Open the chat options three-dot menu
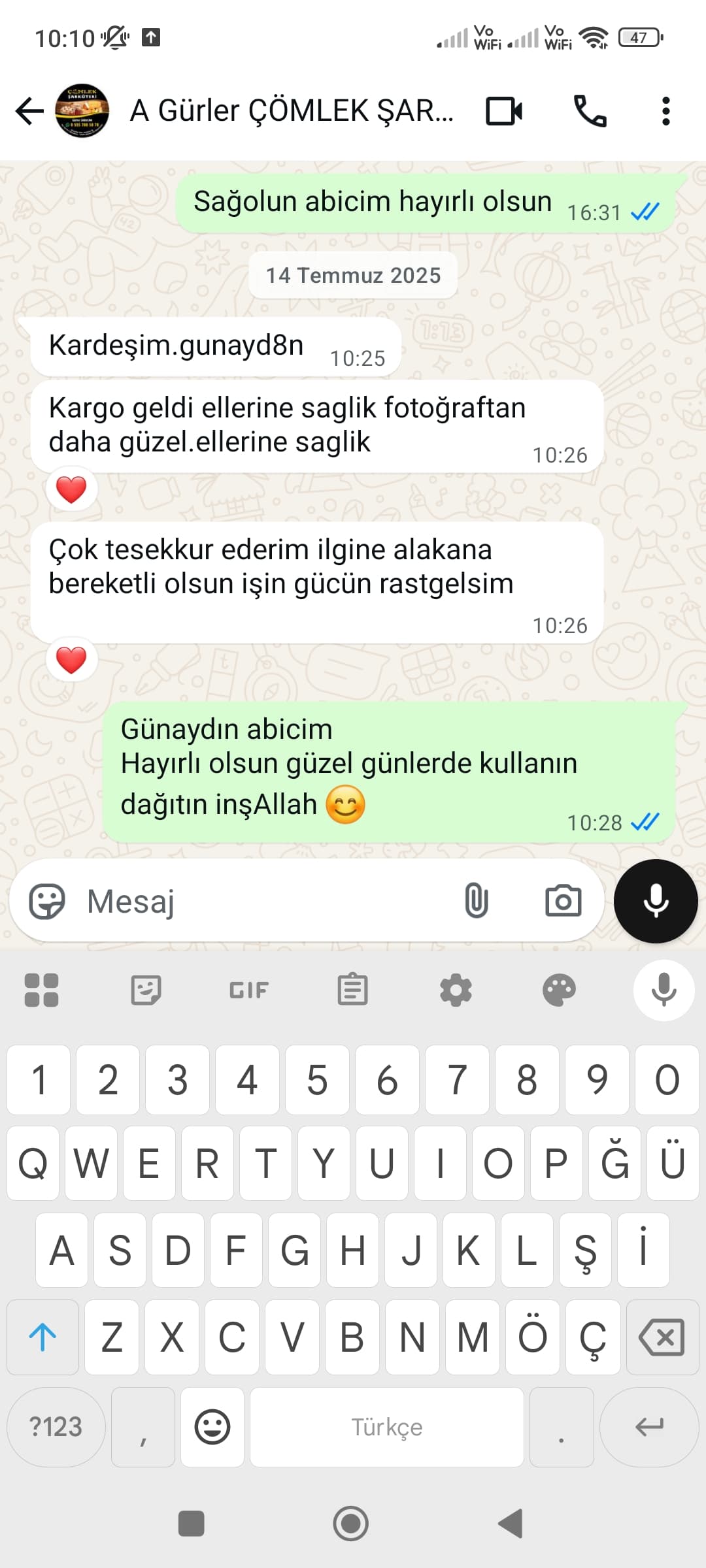 tap(666, 111)
